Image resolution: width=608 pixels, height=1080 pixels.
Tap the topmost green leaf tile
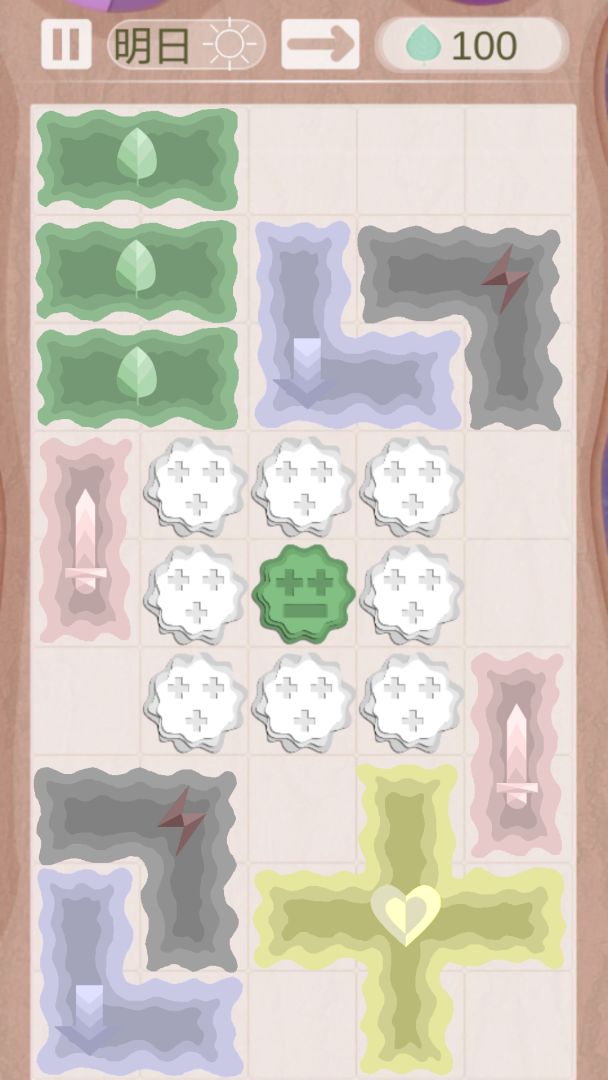(137, 158)
